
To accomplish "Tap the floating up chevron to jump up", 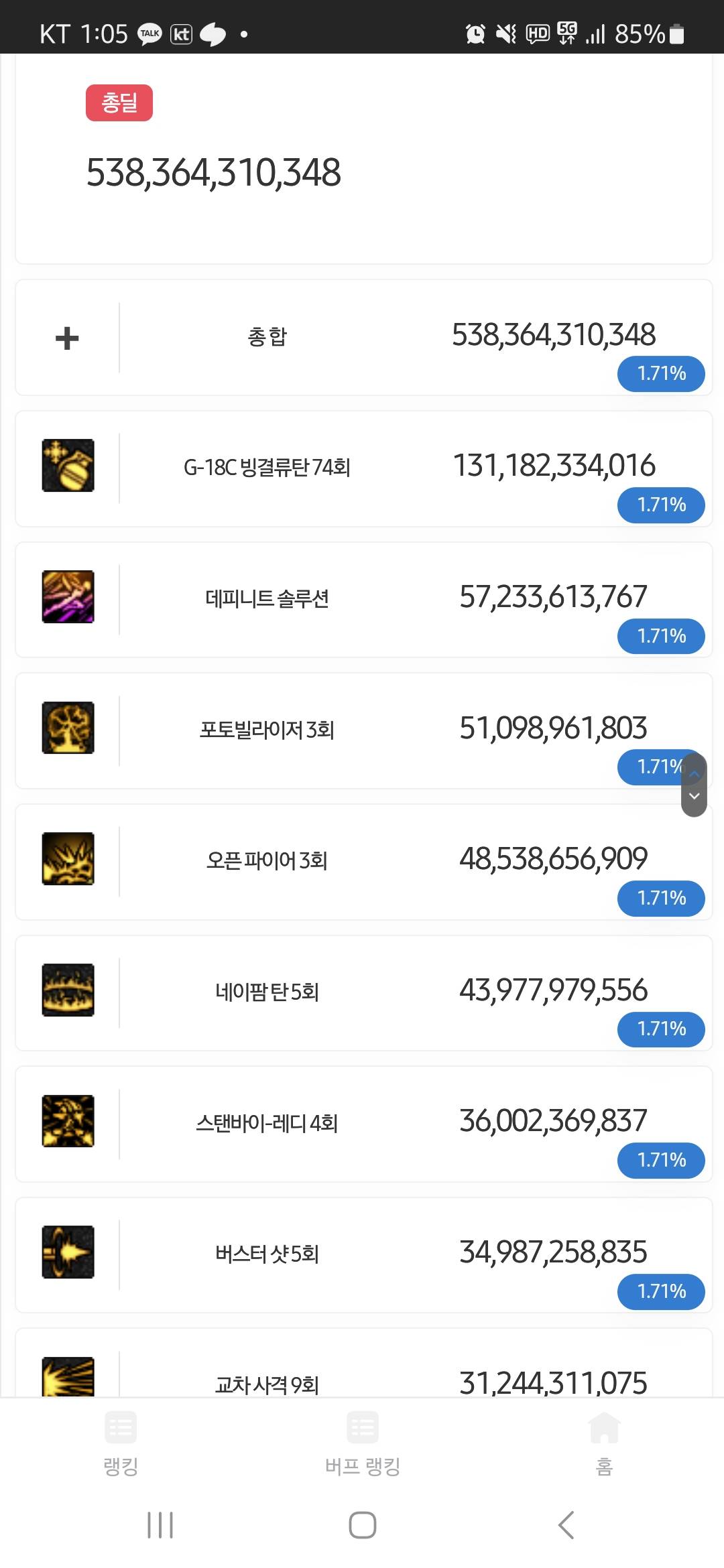I will pos(695,773).
